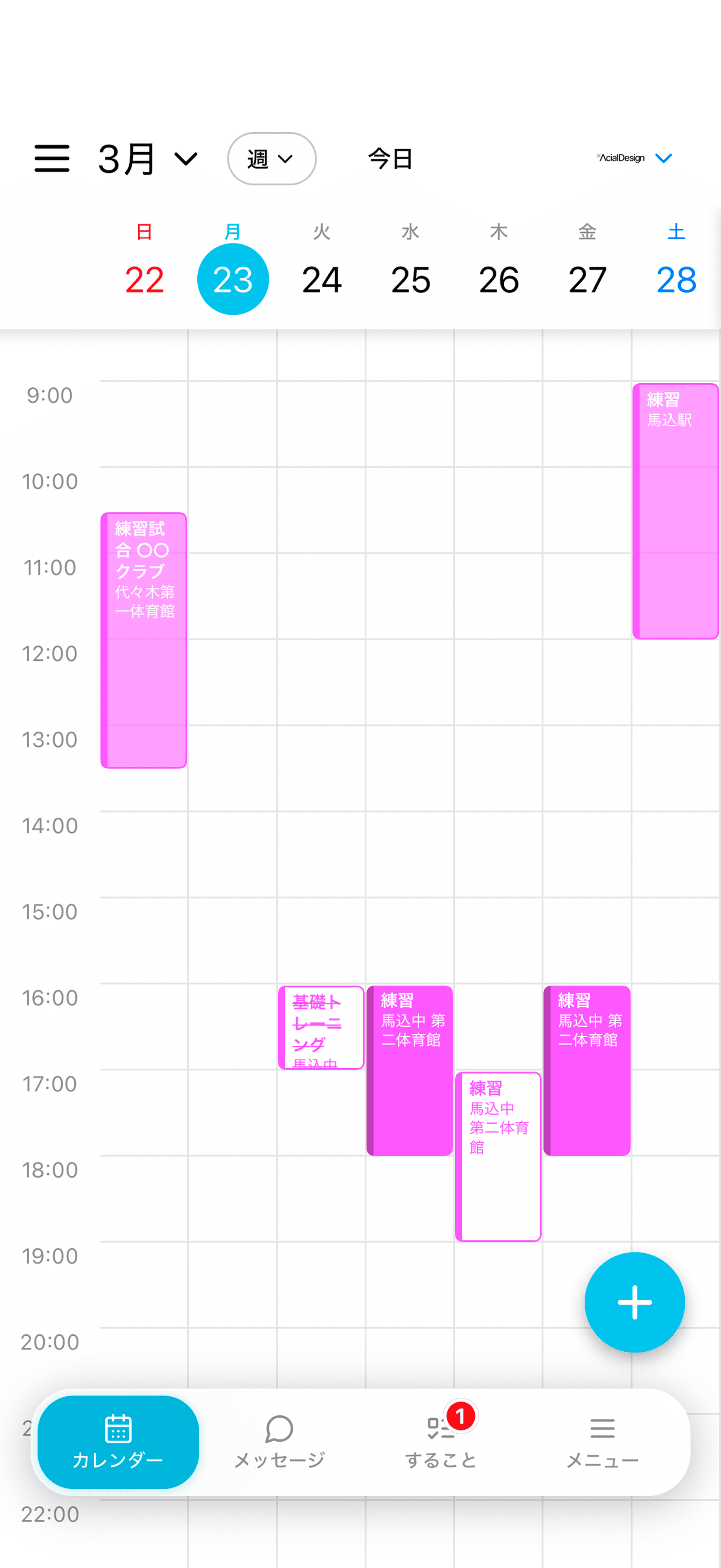Image resolution: width=721 pixels, height=1568 pixels.
Task: Select Thursday the 26th
Action: coord(499,279)
